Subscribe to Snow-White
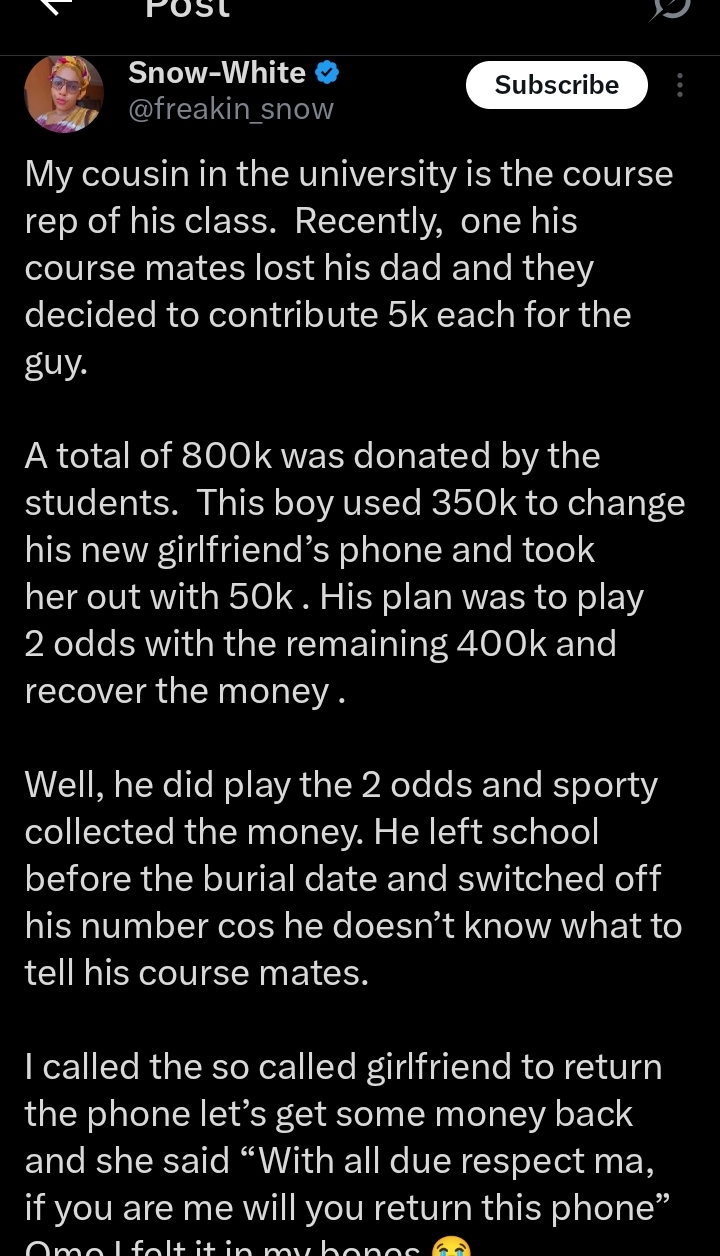Image resolution: width=720 pixels, height=1256 pixels. coord(556,86)
